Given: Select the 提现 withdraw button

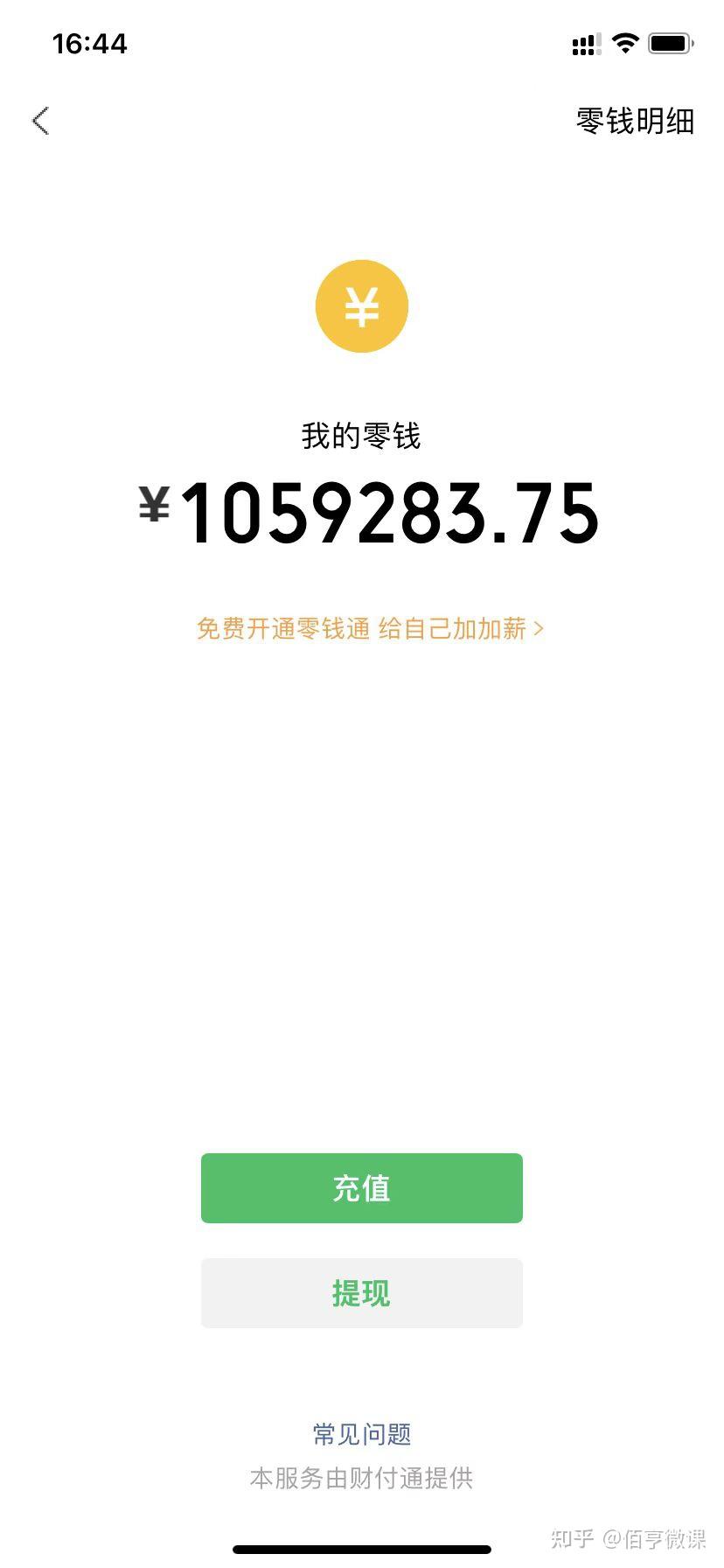Looking at the screenshot, I should [x=361, y=1292].
